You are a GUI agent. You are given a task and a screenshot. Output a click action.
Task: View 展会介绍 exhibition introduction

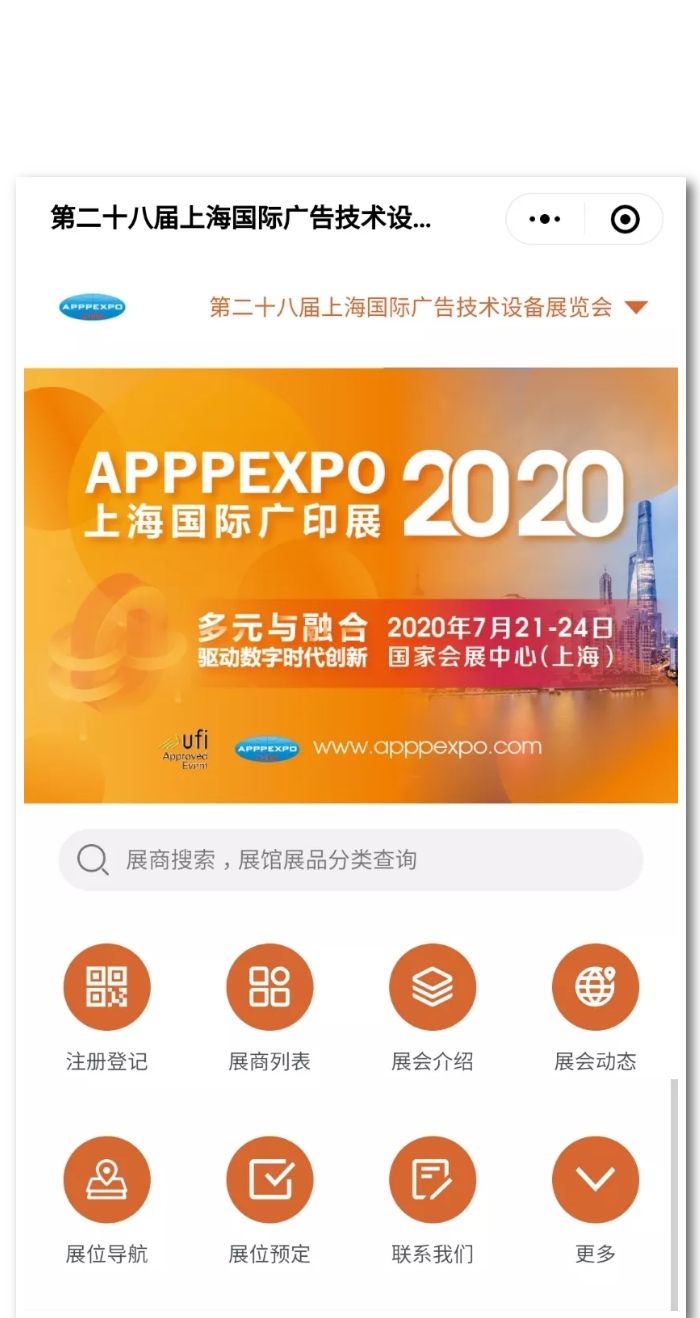[x=432, y=988]
